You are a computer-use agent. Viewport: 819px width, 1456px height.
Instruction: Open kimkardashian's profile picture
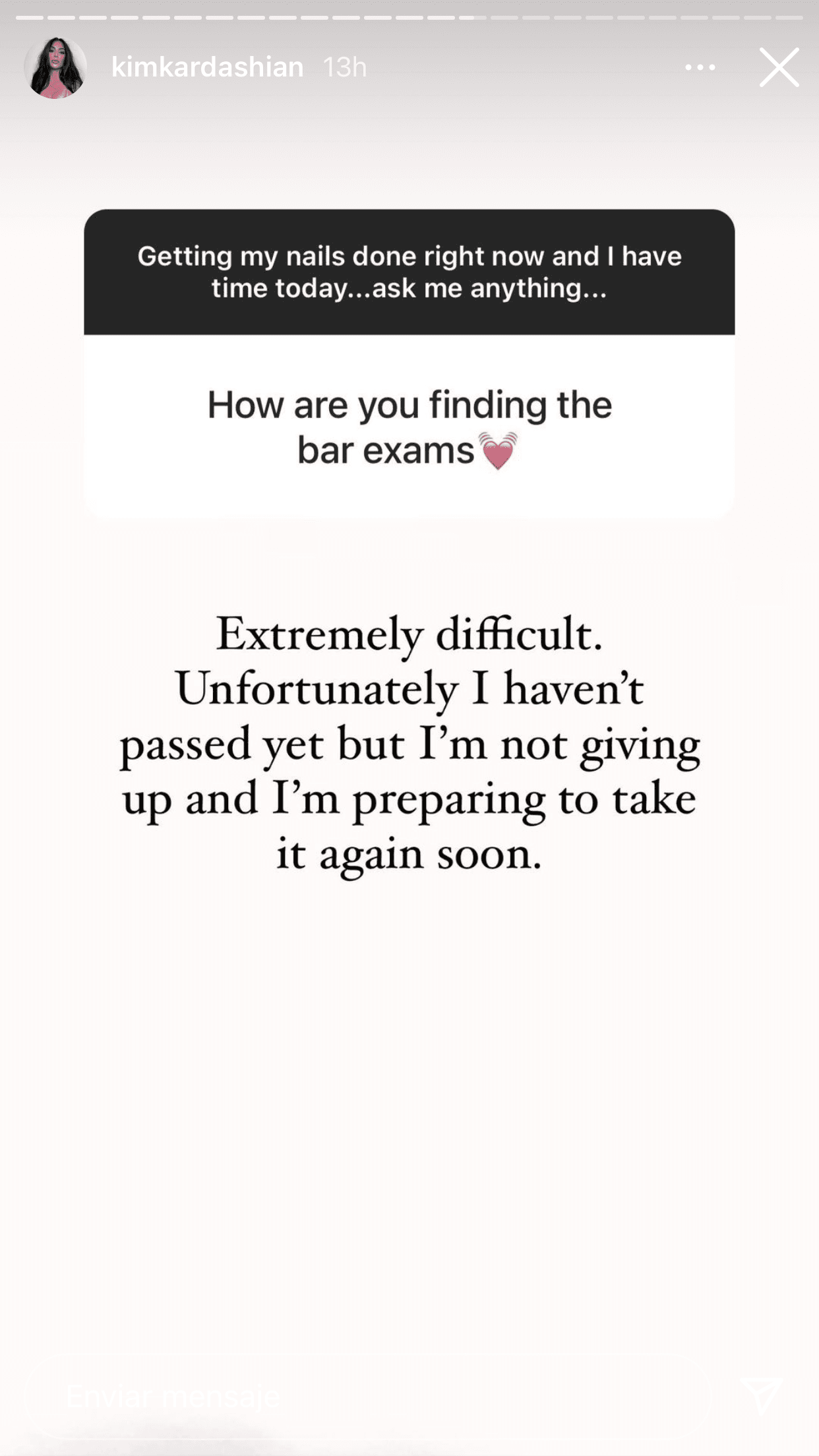pos(55,68)
